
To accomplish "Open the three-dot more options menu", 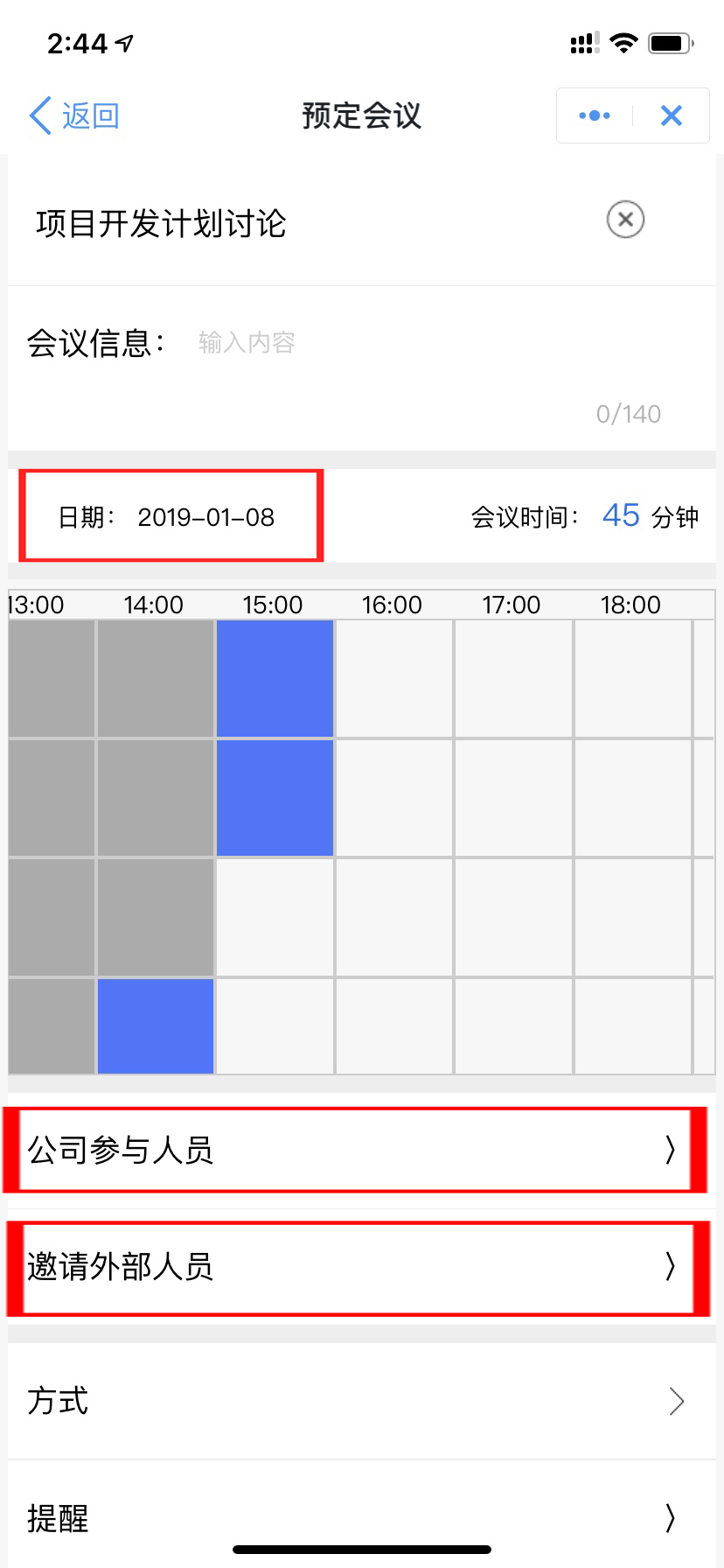I will click(x=595, y=115).
